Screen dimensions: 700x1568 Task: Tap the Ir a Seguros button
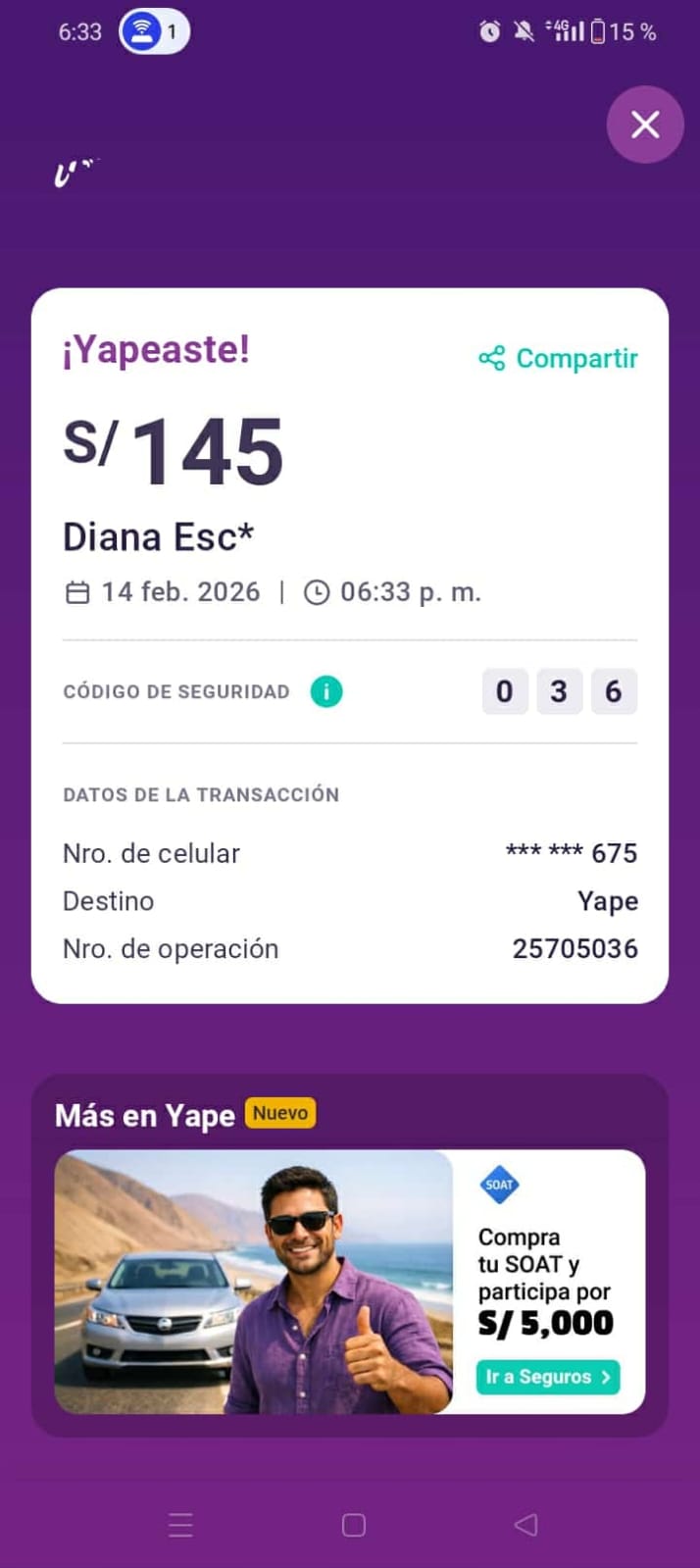point(547,1377)
